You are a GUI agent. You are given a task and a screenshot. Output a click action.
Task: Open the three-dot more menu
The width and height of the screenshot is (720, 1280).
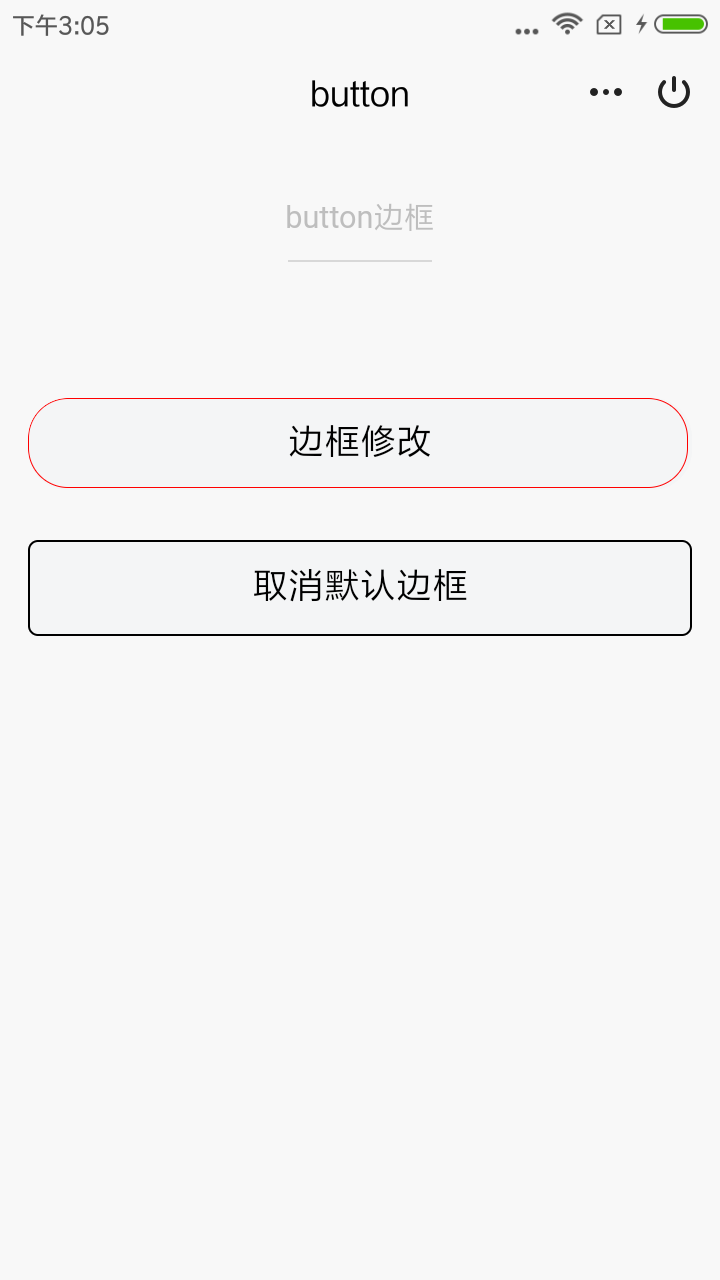point(606,93)
